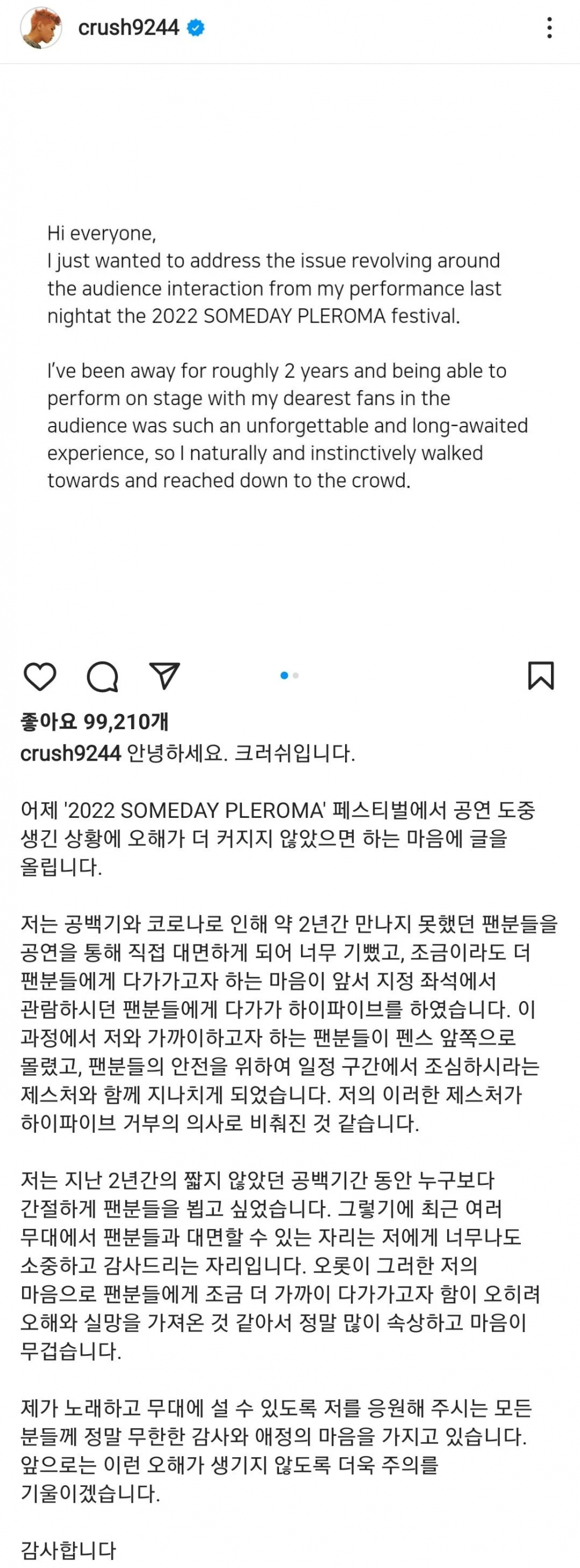Image resolution: width=580 pixels, height=1568 pixels.
Task: Tap the carousel page indicator dots
Action: (289, 676)
